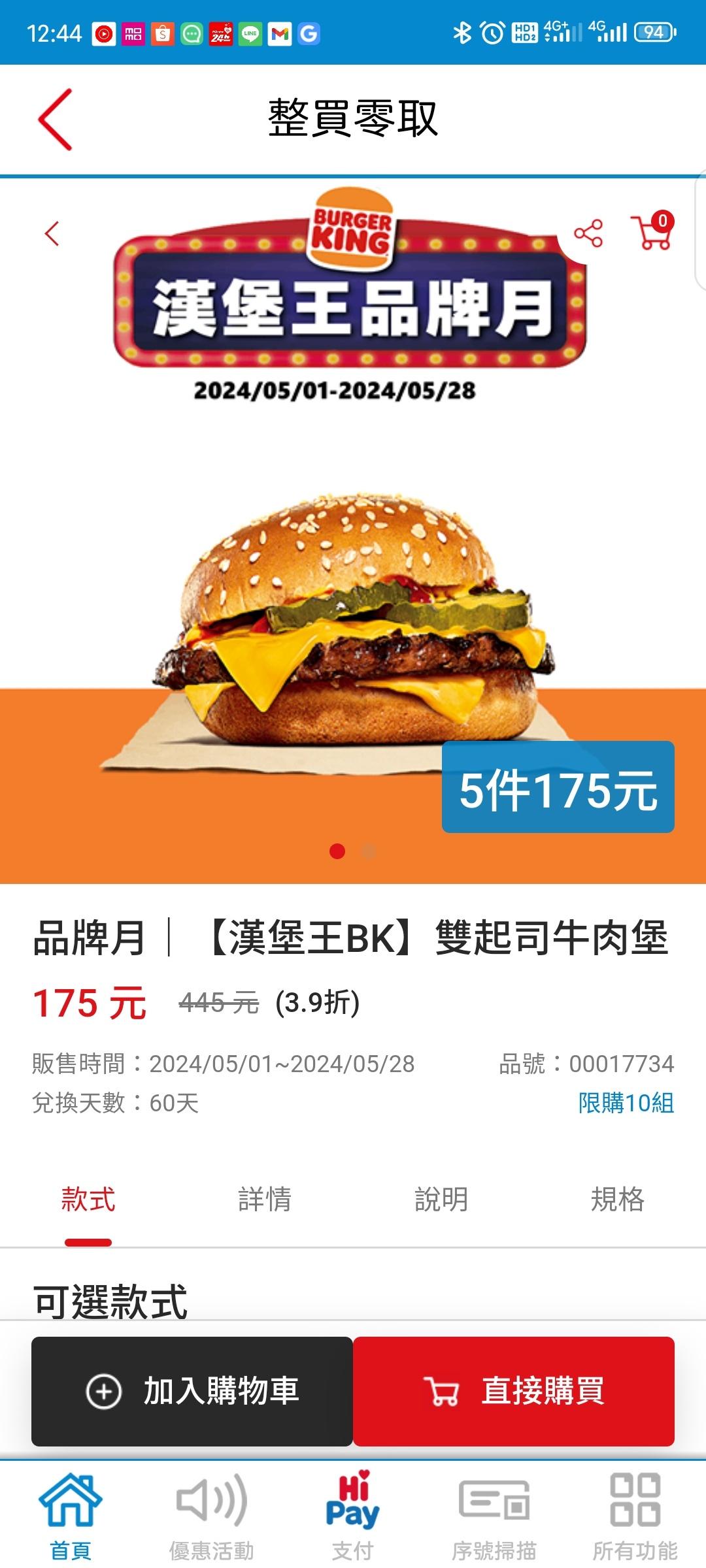
Task: Return via the small arrow on product image
Action: point(52,234)
